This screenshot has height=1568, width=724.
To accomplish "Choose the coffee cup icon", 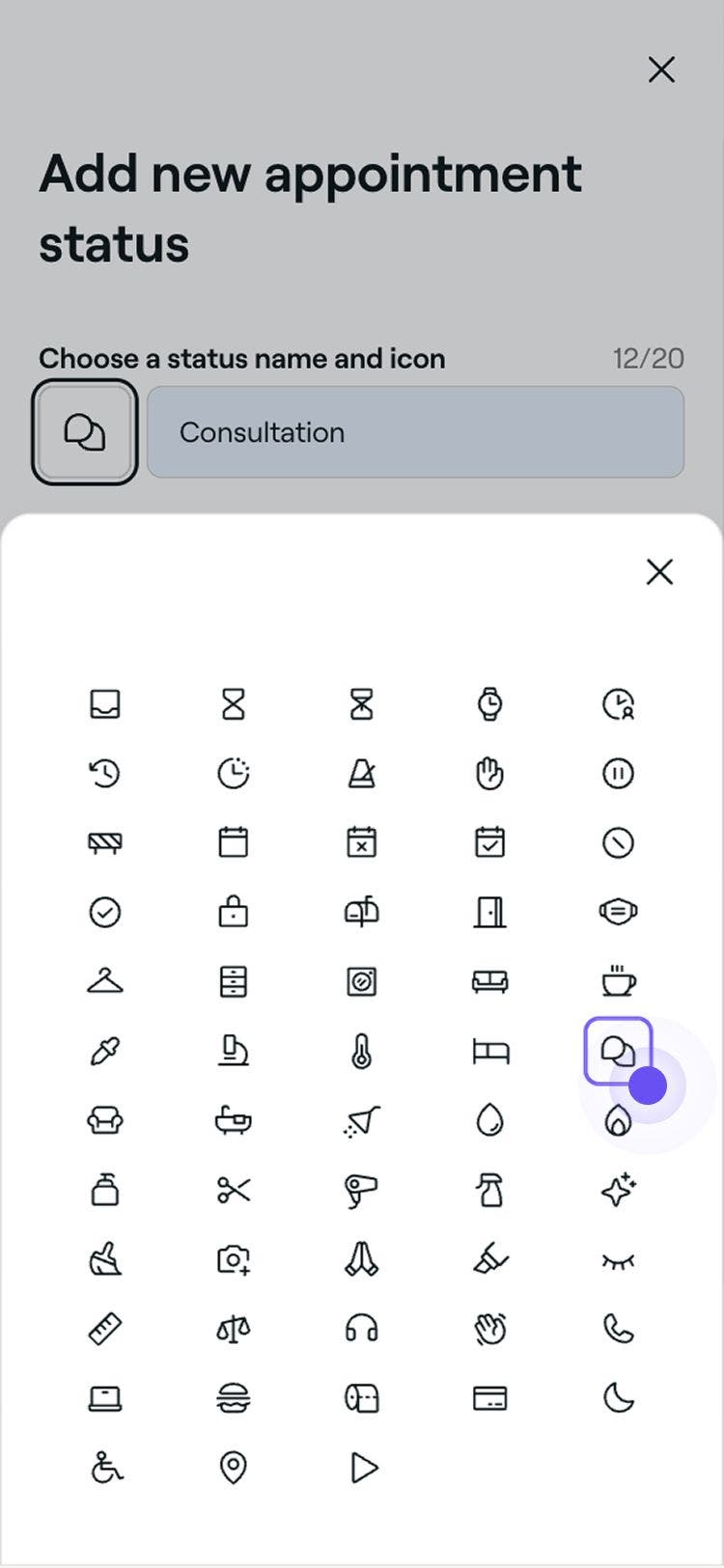I will coord(617,981).
